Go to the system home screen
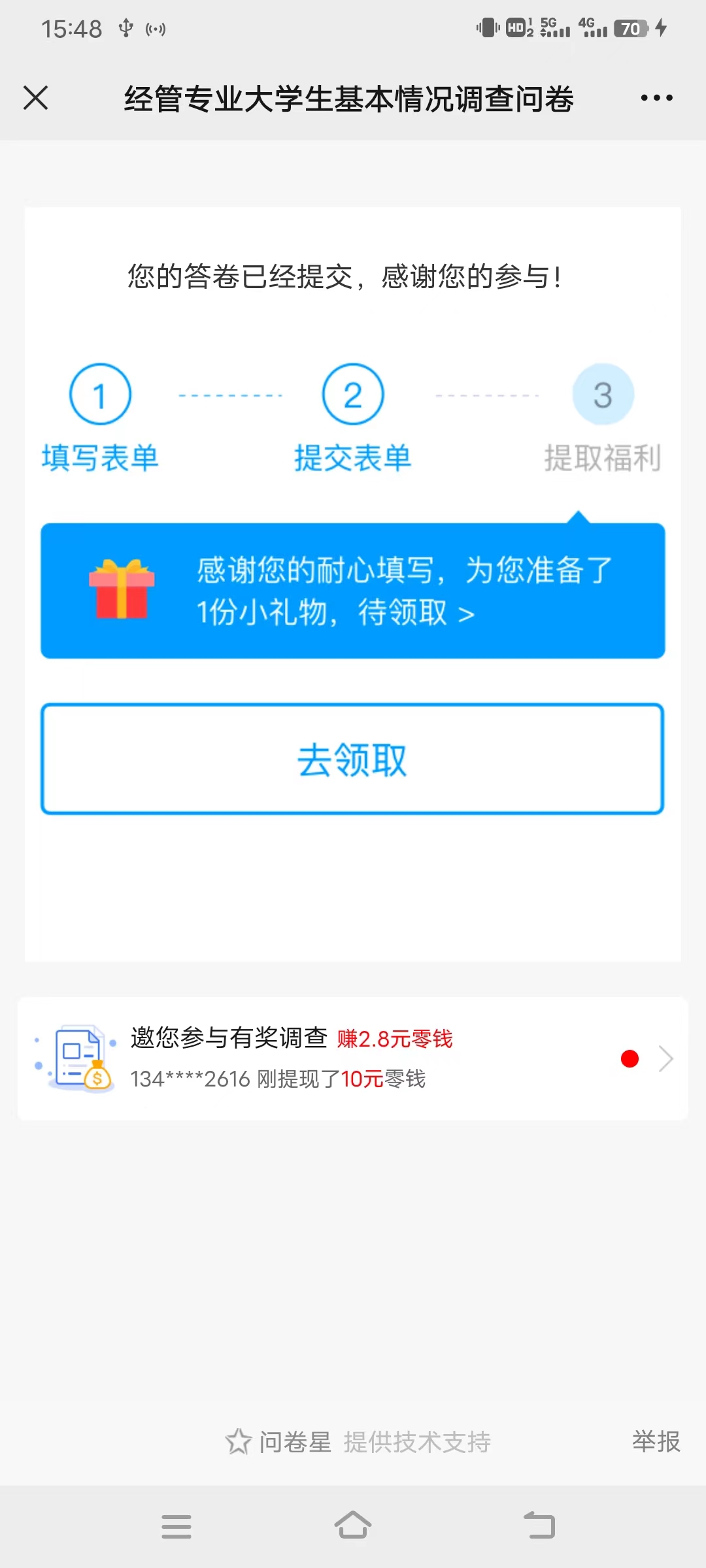Image resolution: width=706 pixels, height=1568 pixels. tap(353, 1526)
